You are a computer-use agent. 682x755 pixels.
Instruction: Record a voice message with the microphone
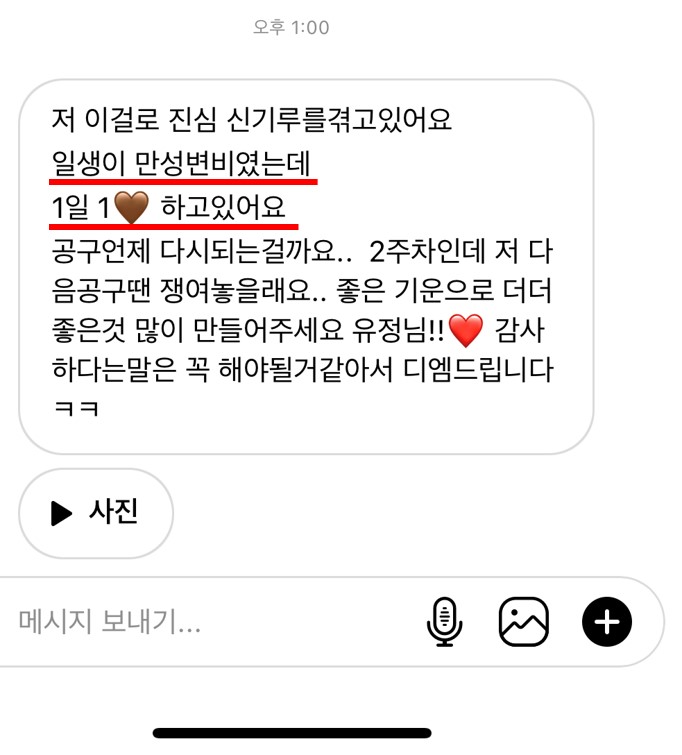(x=444, y=622)
